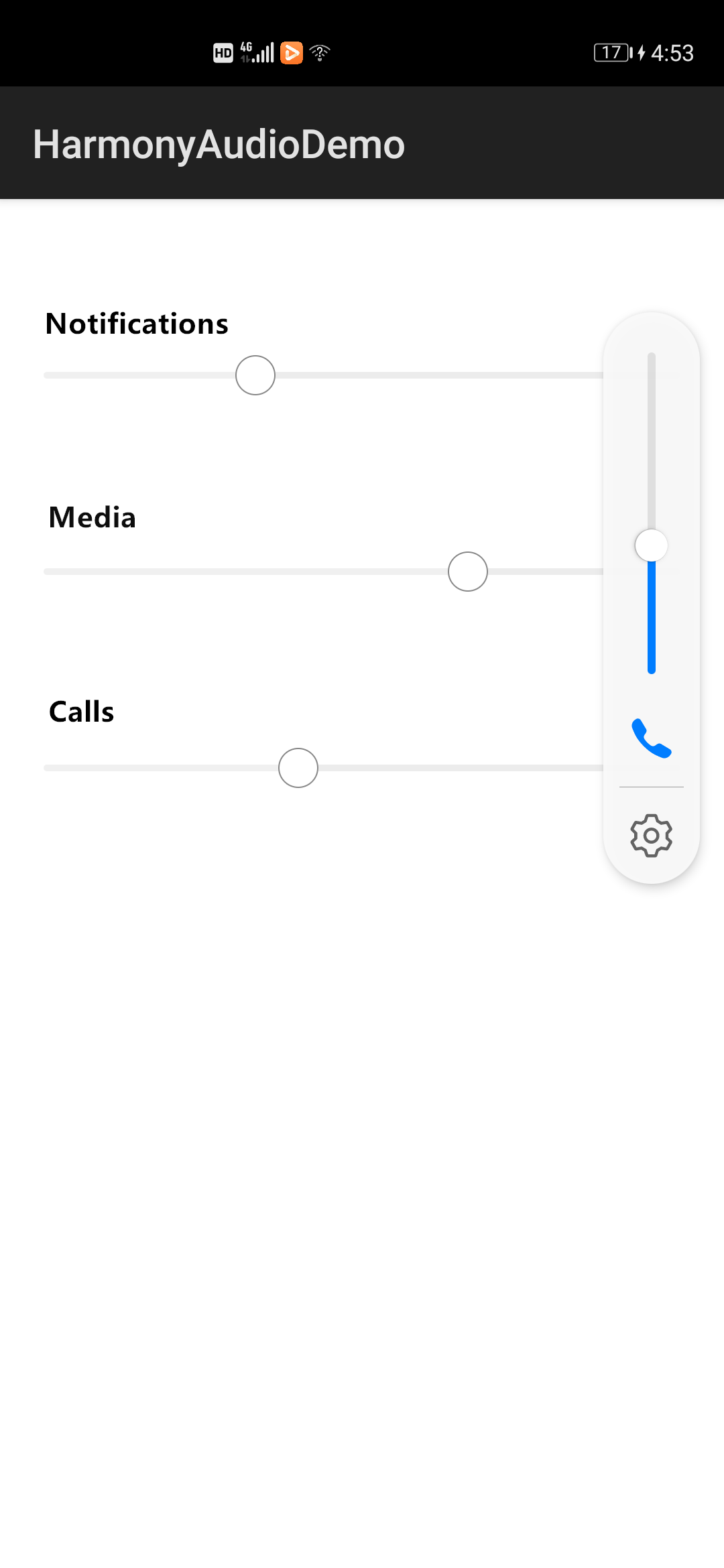Click the charging bolt icon in status bar
This screenshot has height=1568, width=724.
(642, 52)
